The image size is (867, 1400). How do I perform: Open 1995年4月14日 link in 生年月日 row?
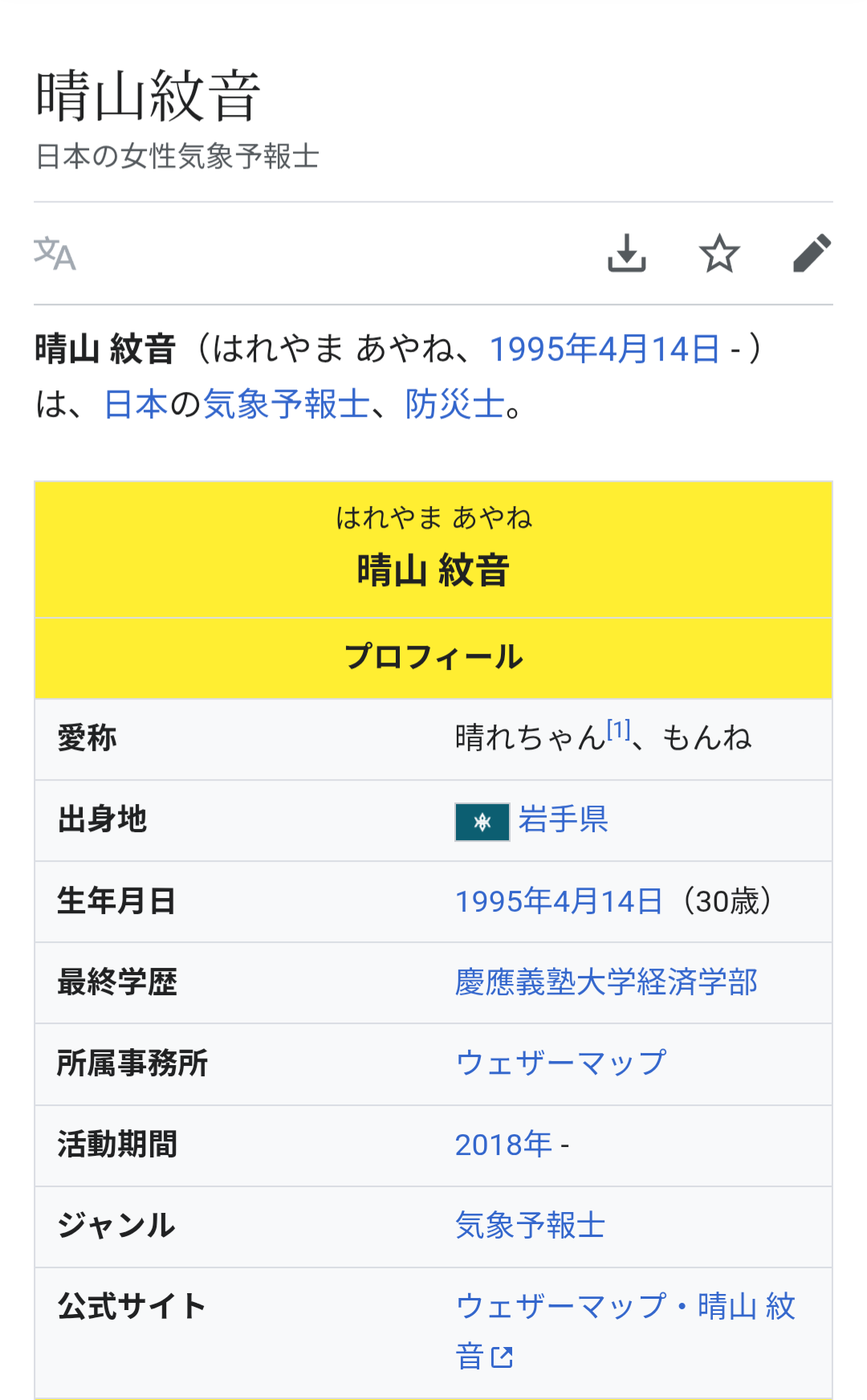[559, 901]
